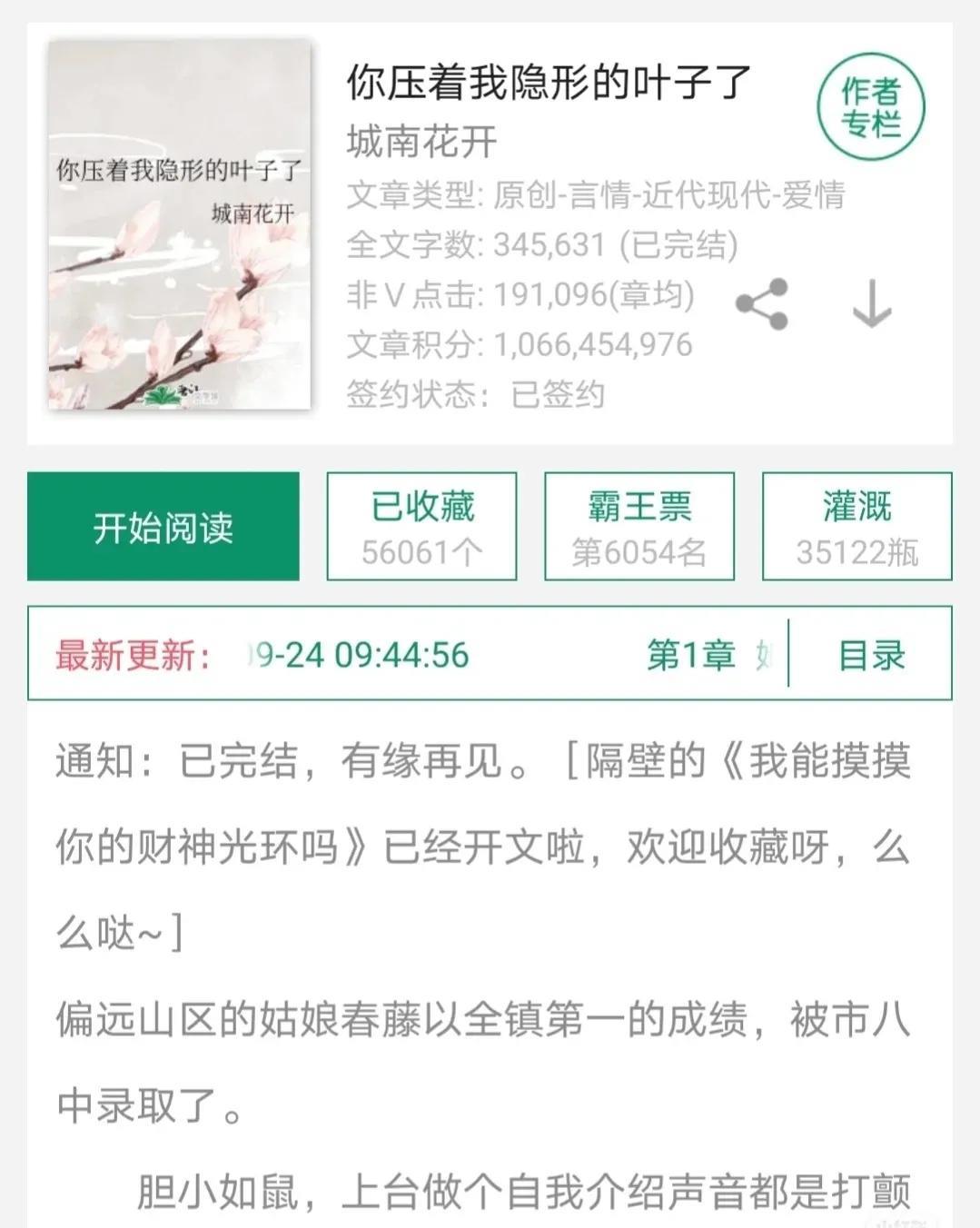Tap 开始阅读 to start reading

(163, 527)
